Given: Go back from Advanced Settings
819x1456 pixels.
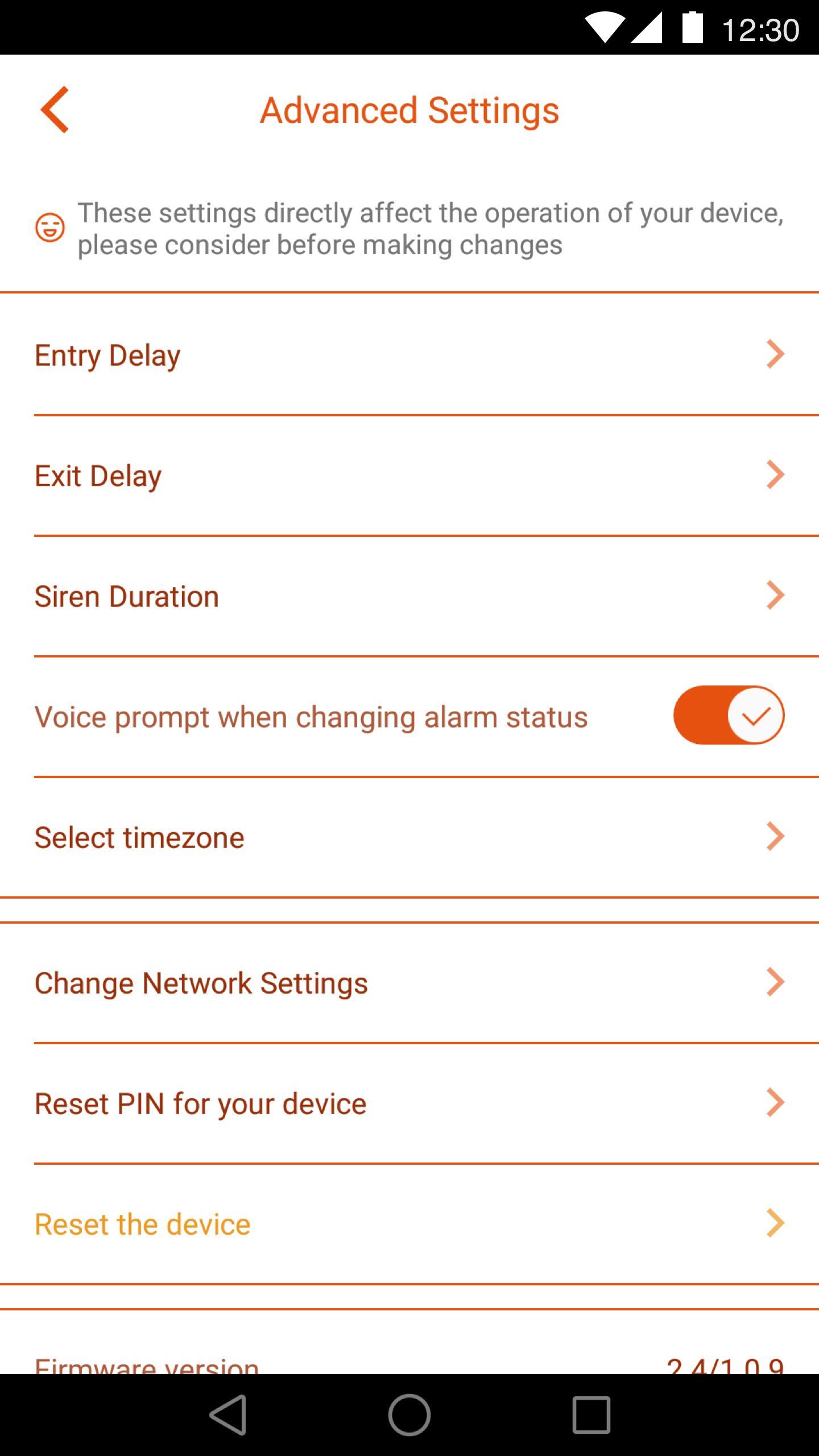Looking at the screenshot, I should (x=55, y=110).
